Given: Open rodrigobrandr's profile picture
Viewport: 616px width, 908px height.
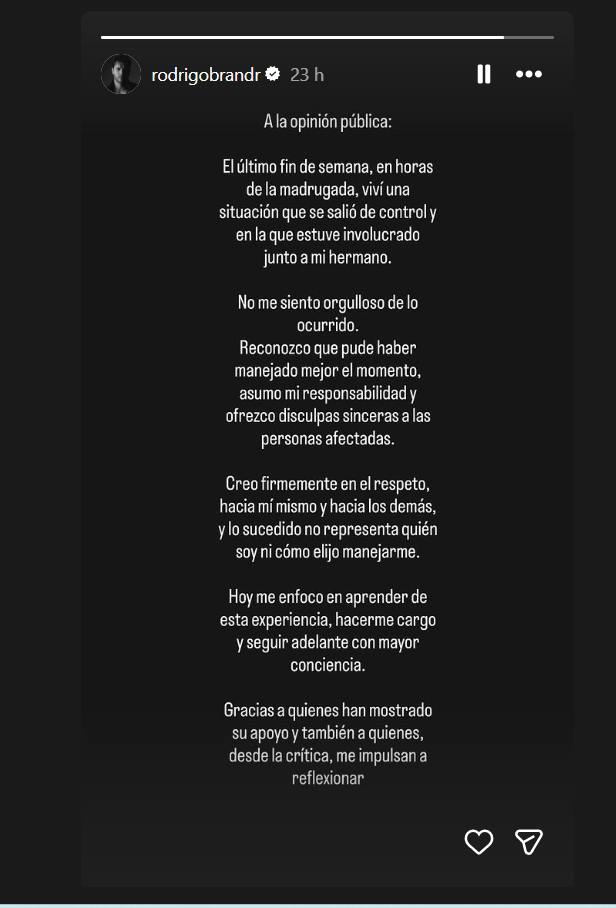Looking at the screenshot, I should click(x=121, y=75).
